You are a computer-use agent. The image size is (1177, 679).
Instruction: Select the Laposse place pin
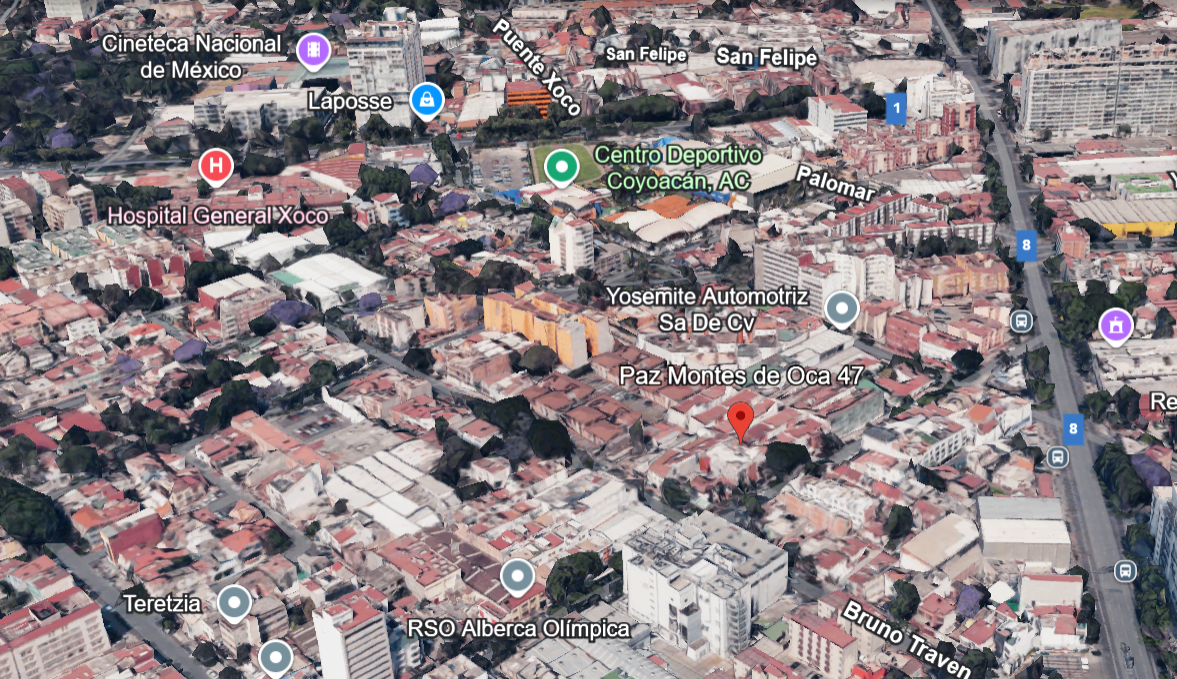coord(426,101)
